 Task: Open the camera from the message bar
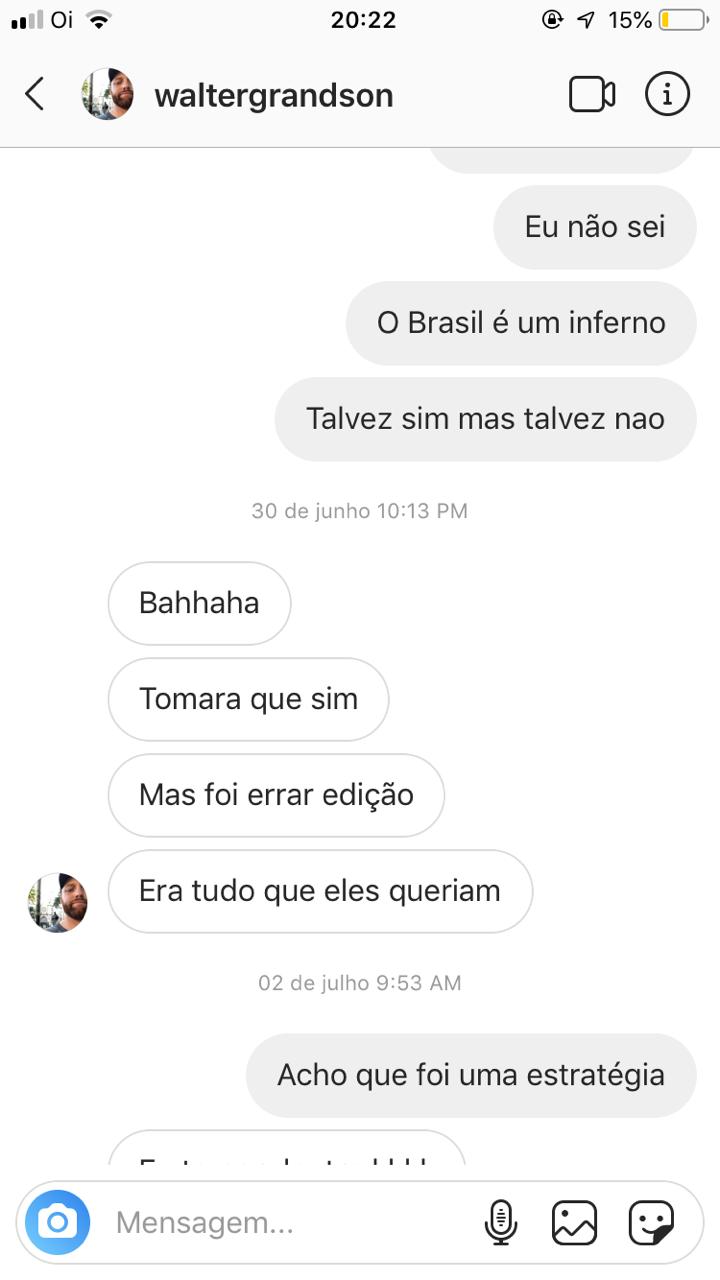coord(58,1222)
